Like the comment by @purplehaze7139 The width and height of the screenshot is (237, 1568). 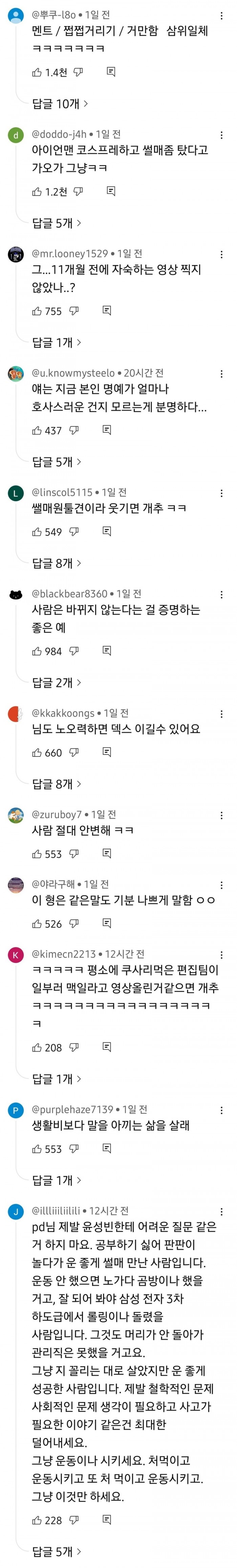coord(37,1149)
